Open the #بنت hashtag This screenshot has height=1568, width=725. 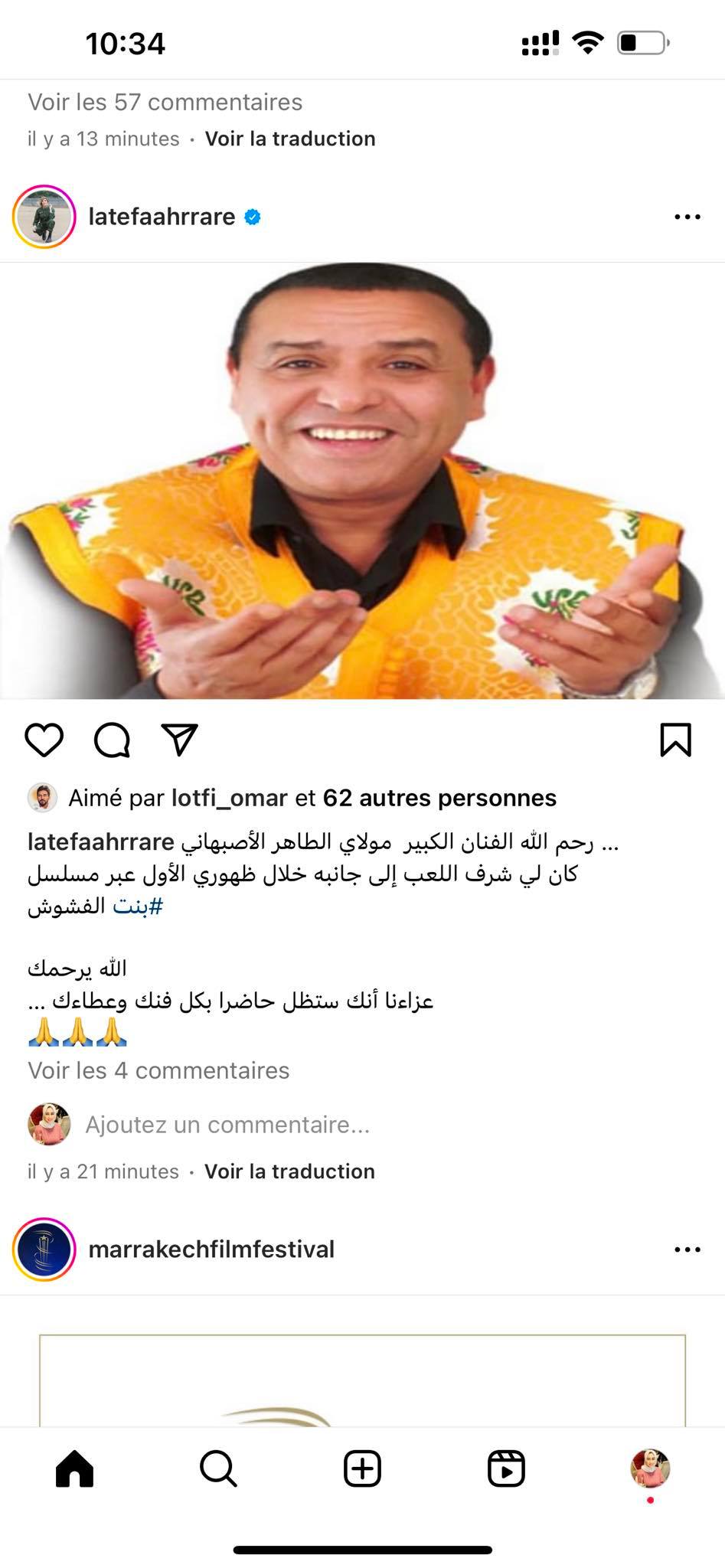[x=138, y=906]
